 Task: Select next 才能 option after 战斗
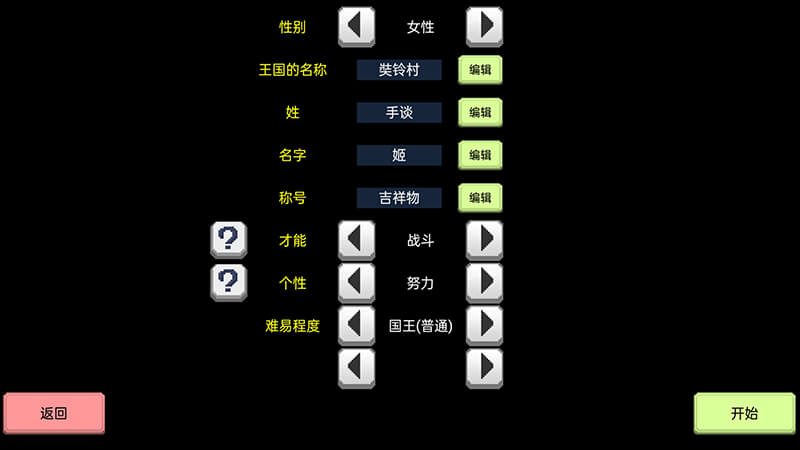tap(484, 240)
